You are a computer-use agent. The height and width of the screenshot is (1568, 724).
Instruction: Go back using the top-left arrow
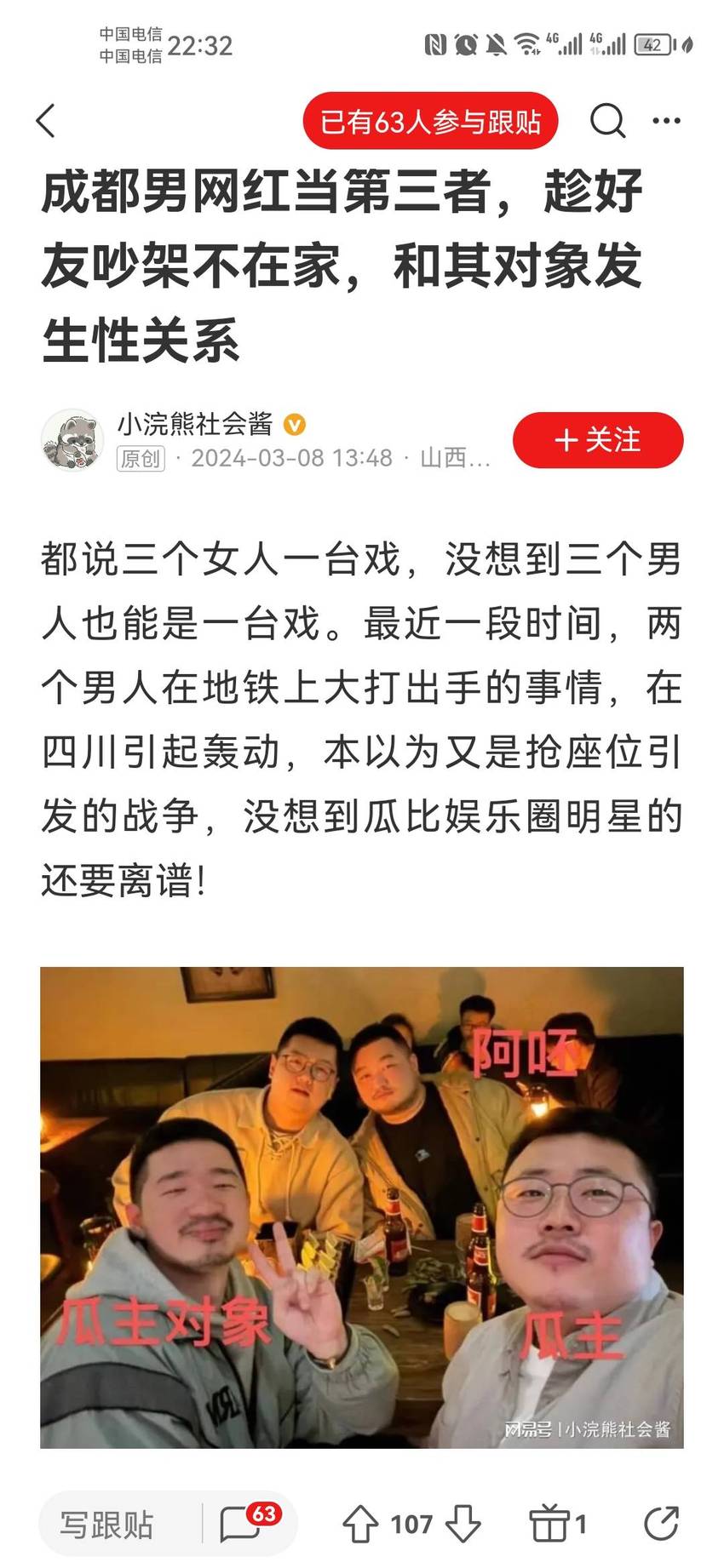(x=46, y=121)
